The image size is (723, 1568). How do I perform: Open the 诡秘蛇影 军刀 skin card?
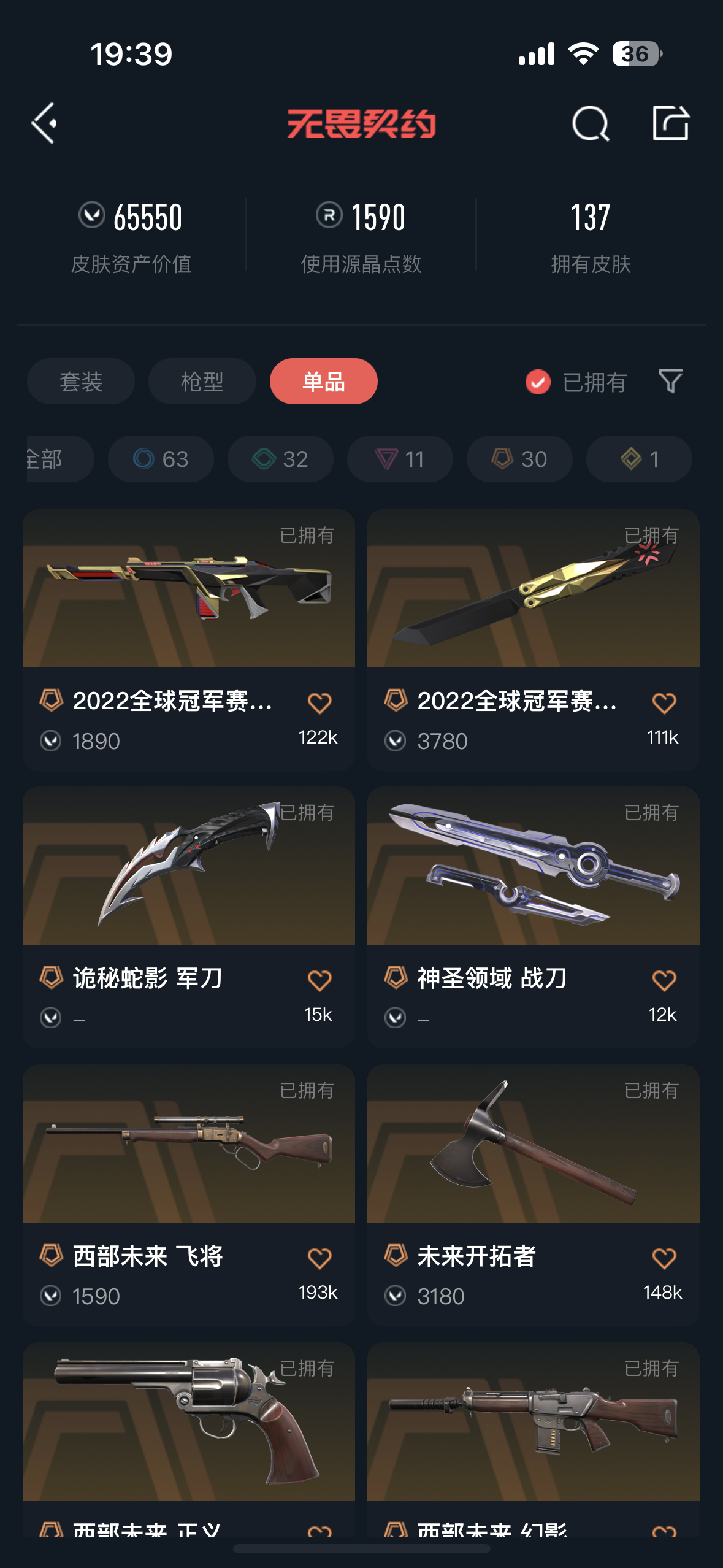pos(189,917)
